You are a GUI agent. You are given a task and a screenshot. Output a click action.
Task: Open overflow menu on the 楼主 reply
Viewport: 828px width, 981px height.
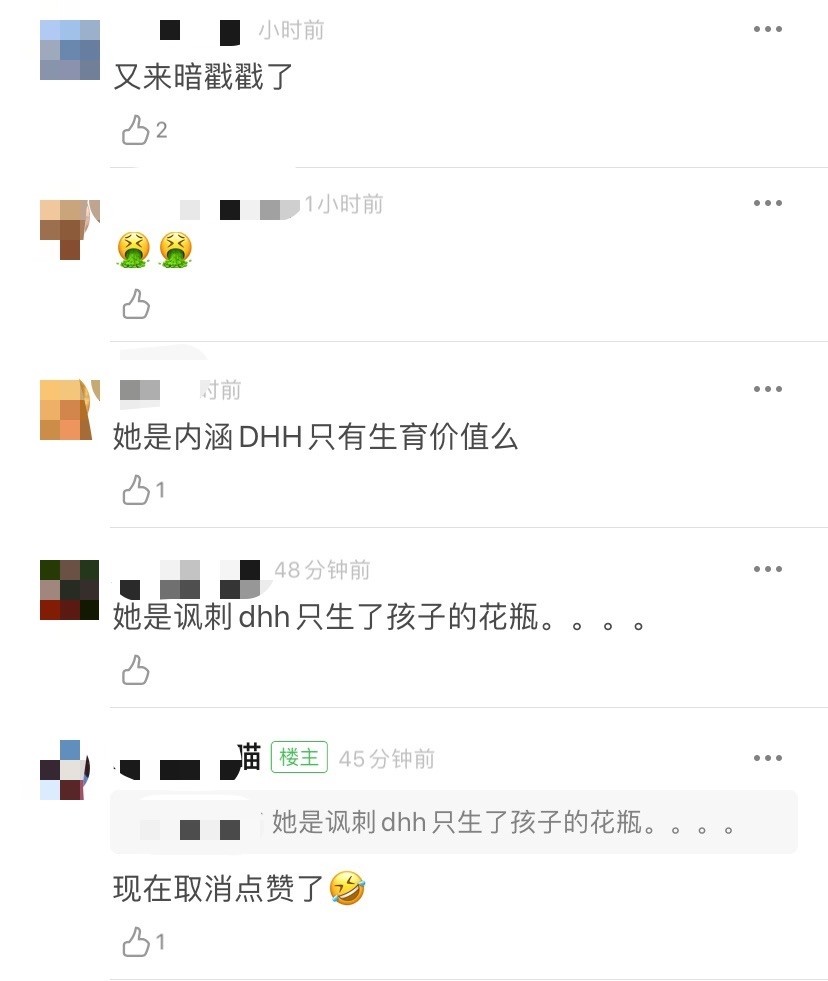(x=767, y=758)
